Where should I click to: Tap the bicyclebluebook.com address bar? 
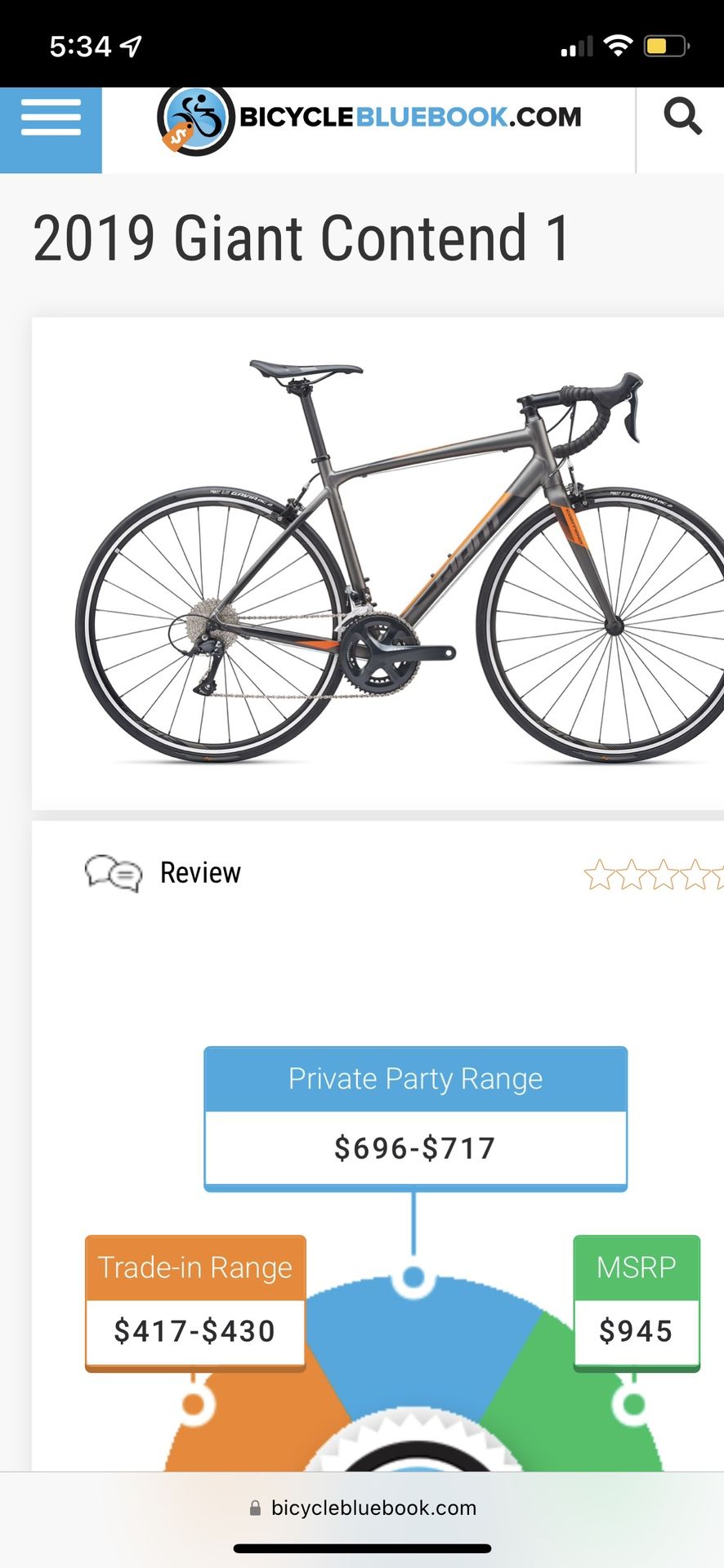coord(363,1508)
